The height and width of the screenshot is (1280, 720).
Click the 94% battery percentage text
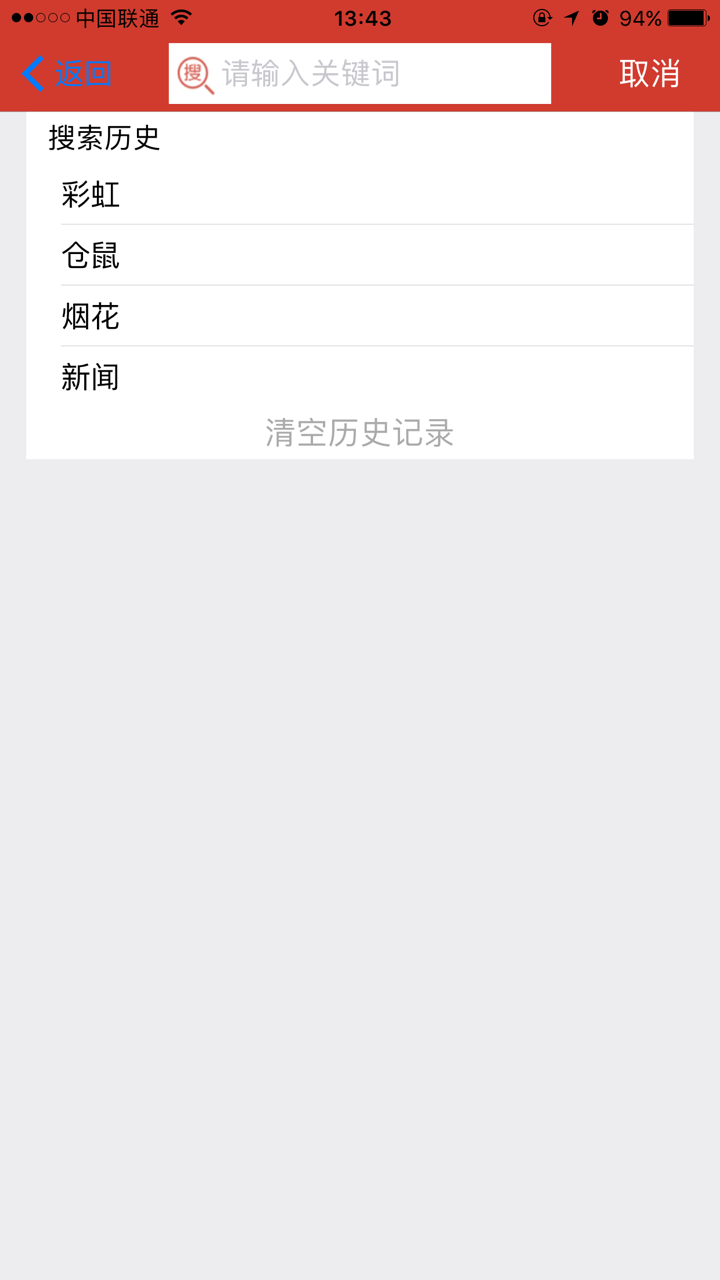(x=638, y=16)
